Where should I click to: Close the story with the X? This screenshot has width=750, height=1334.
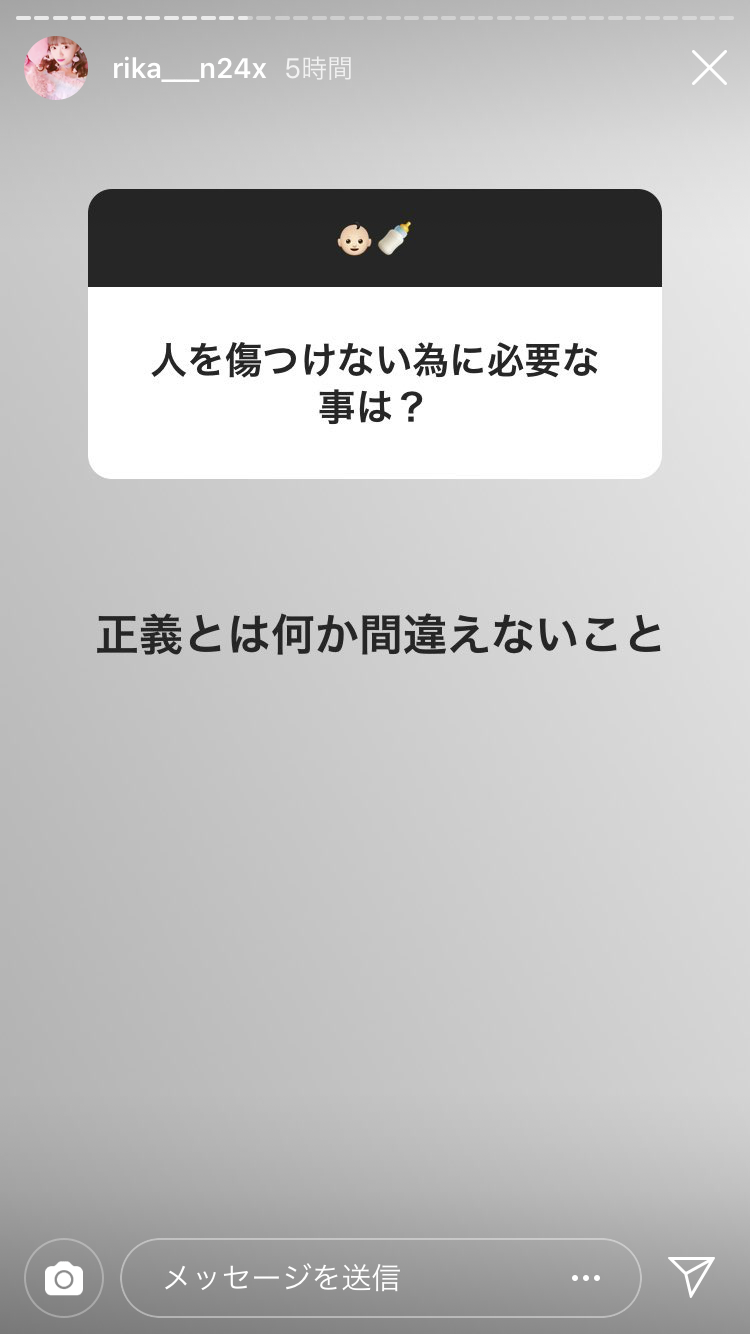pyautogui.click(x=709, y=68)
